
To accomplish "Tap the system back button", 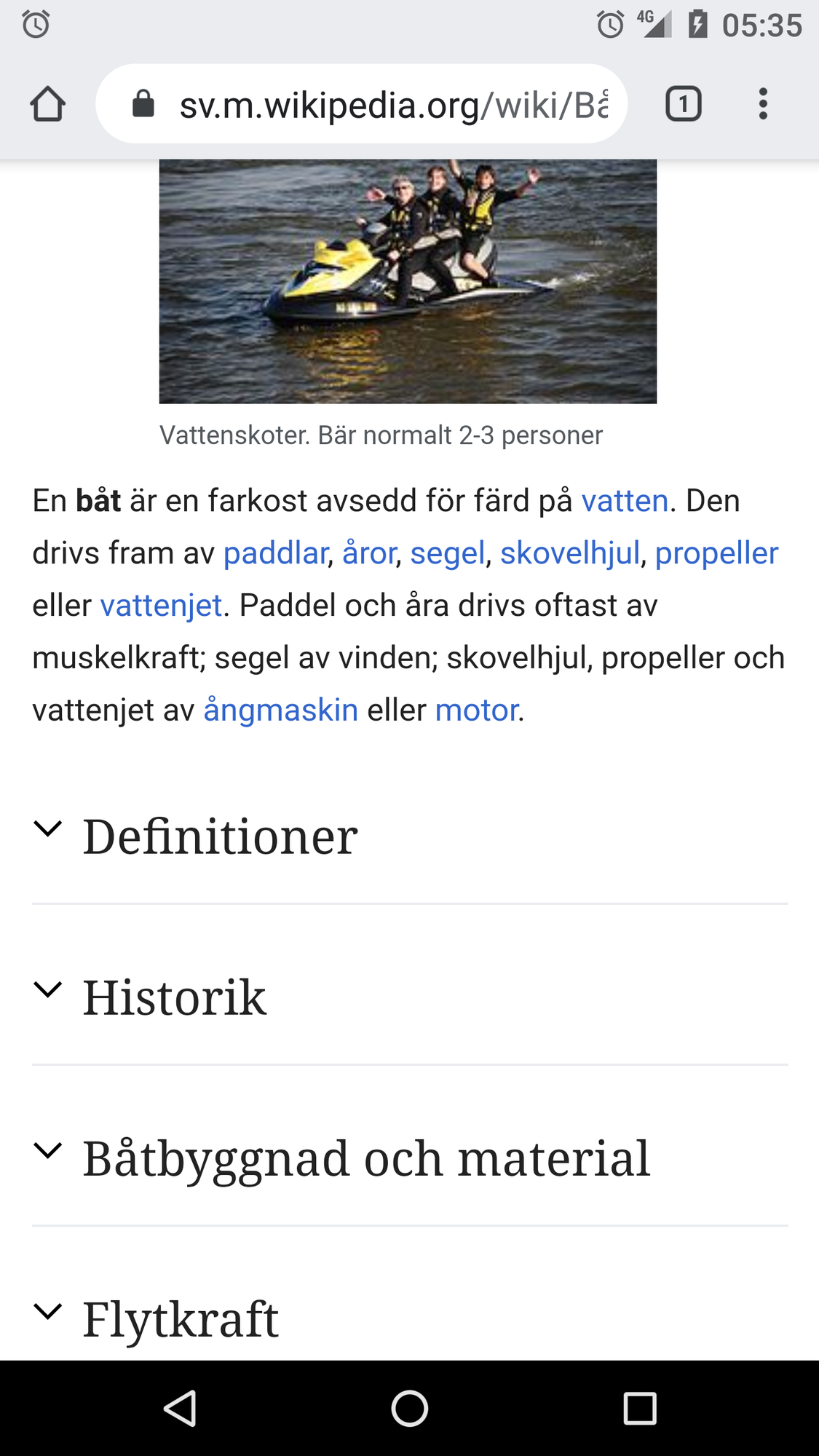I will (180, 1408).
